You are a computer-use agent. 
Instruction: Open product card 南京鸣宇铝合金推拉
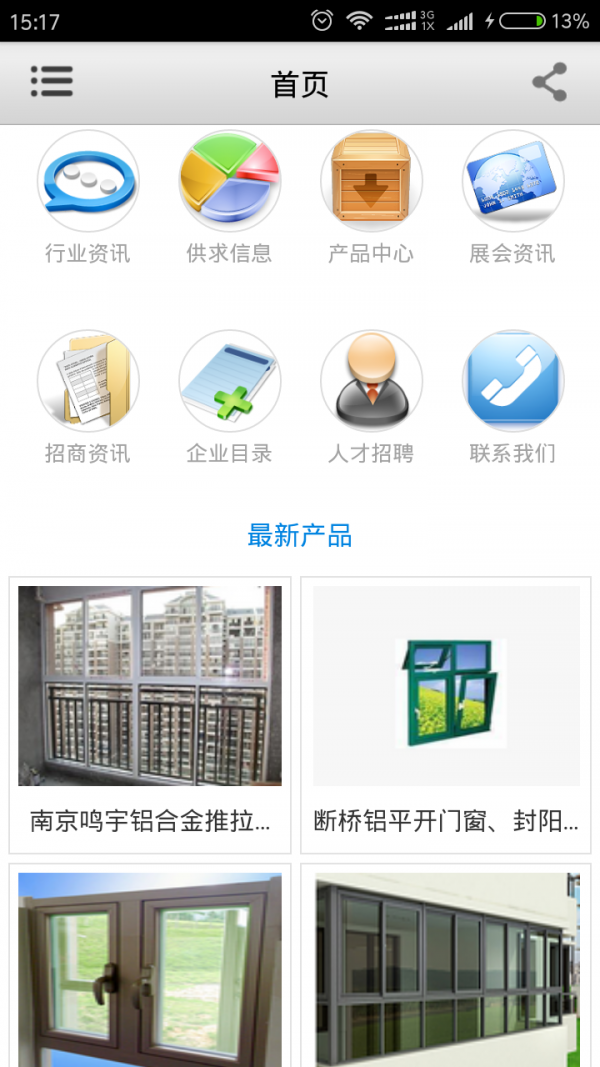[150, 714]
